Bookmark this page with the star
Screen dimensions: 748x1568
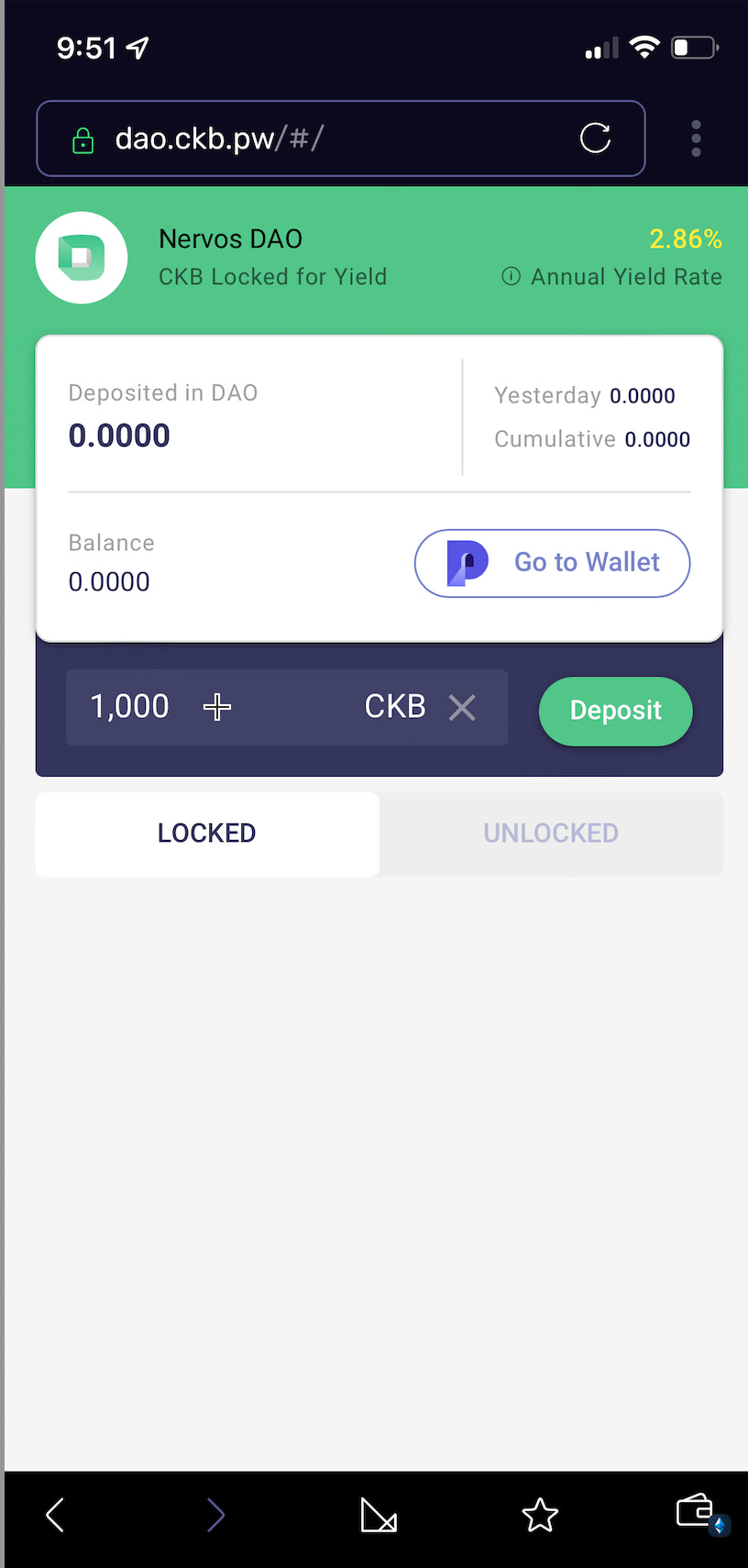pyautogui.click(x=540, y=1515)
